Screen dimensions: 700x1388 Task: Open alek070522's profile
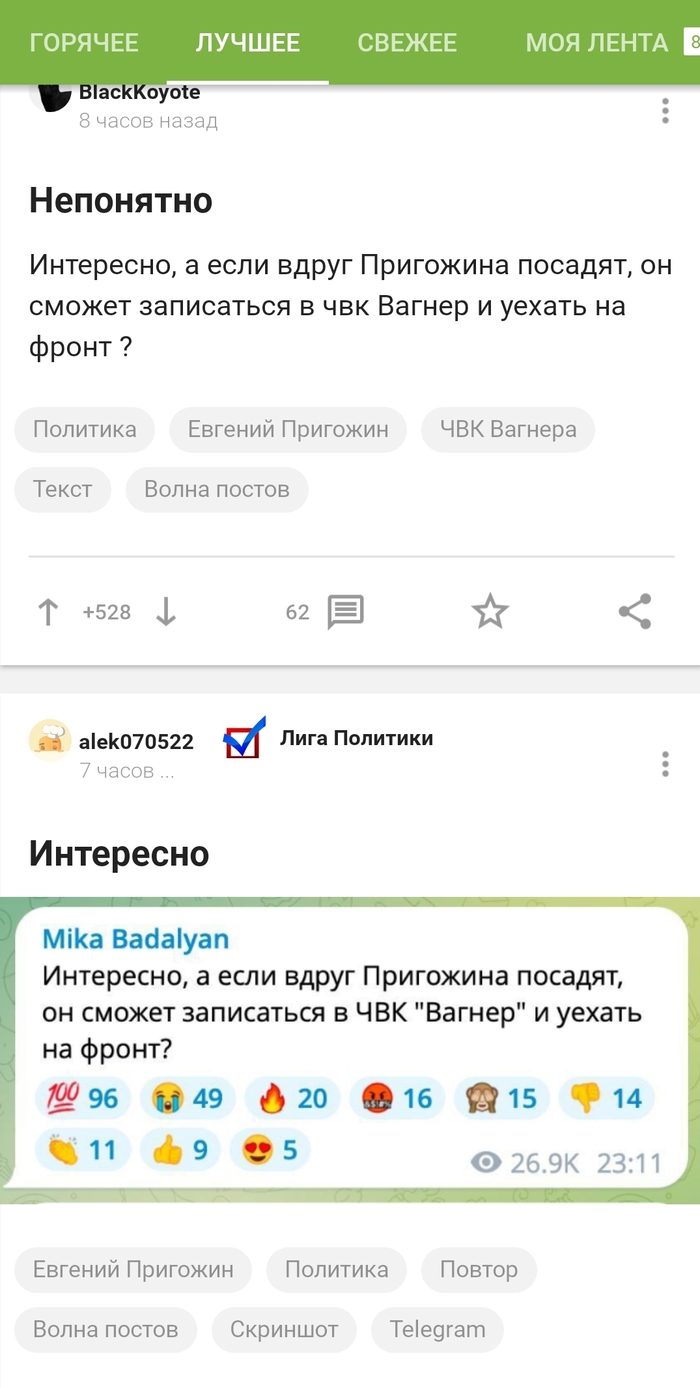(x=136, y=741)
